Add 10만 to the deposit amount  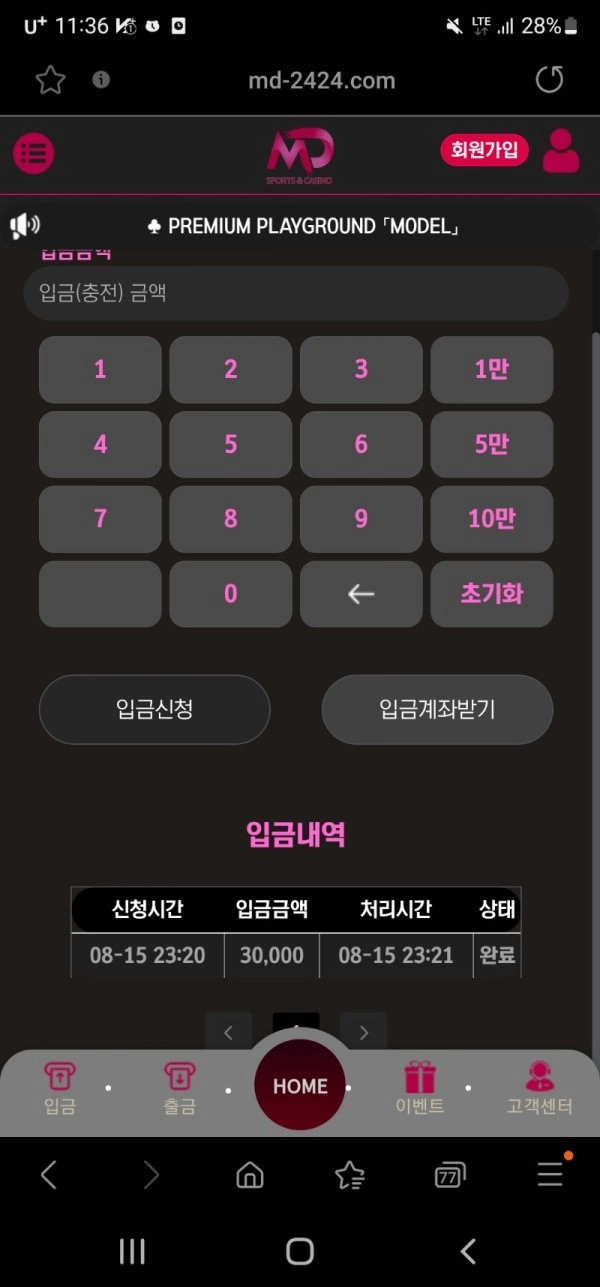pyautogui.click(x=491, y=519)
